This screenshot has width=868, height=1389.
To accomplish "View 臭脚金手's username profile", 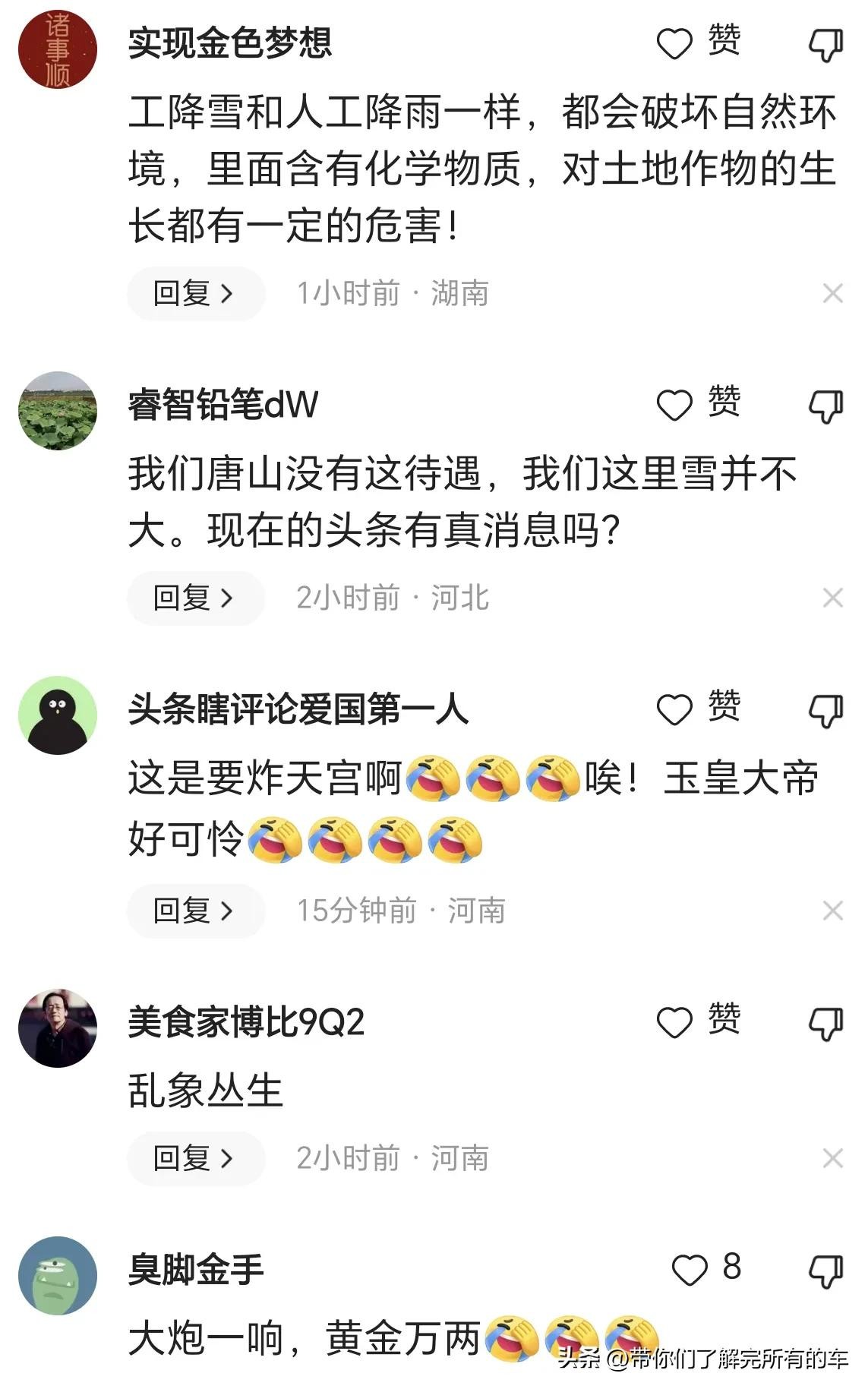I will click(196, 1270).
